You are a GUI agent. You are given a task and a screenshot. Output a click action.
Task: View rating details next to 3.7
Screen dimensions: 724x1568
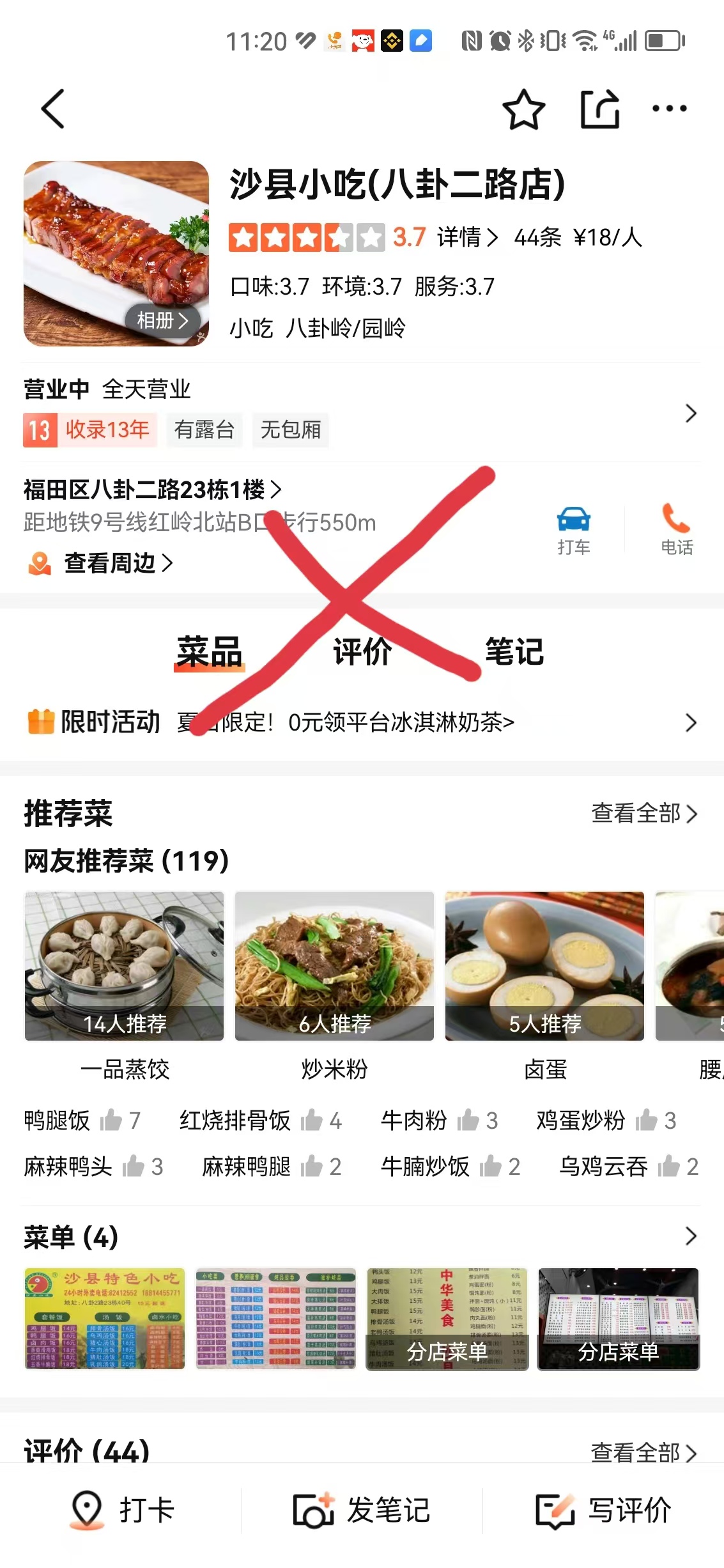pyautogui.click(x=467, y=238)
